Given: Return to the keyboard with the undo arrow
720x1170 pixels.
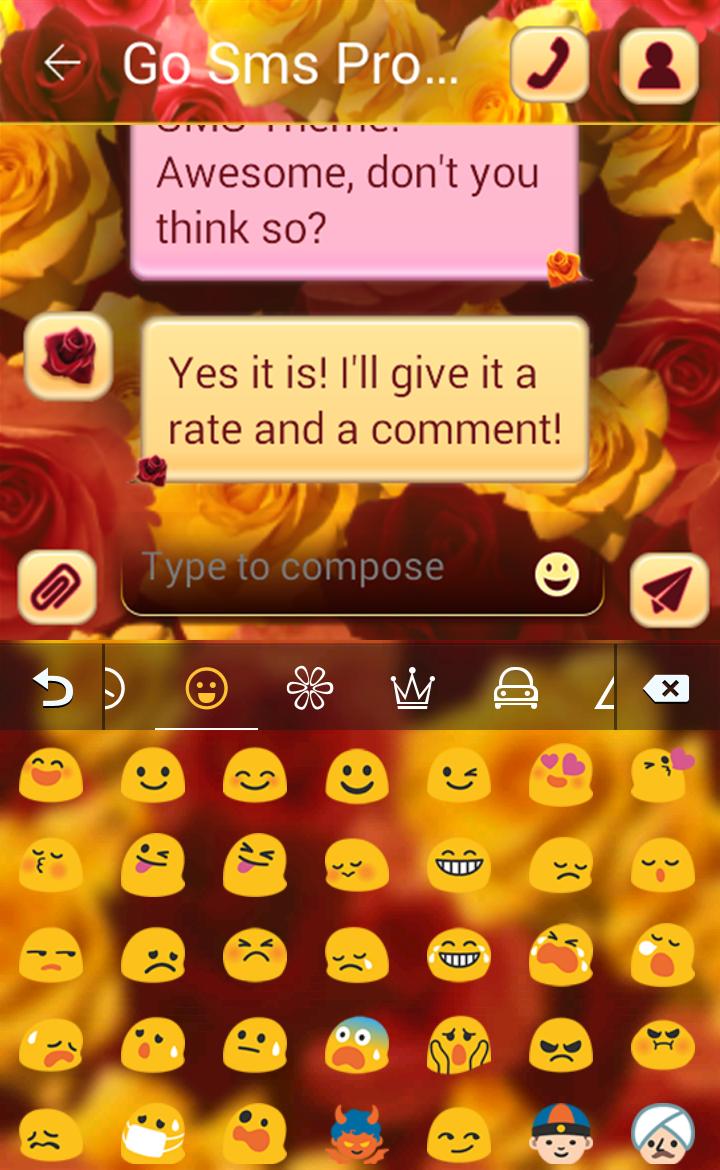Looking at the screenshot, I should [x=52, y=688].
